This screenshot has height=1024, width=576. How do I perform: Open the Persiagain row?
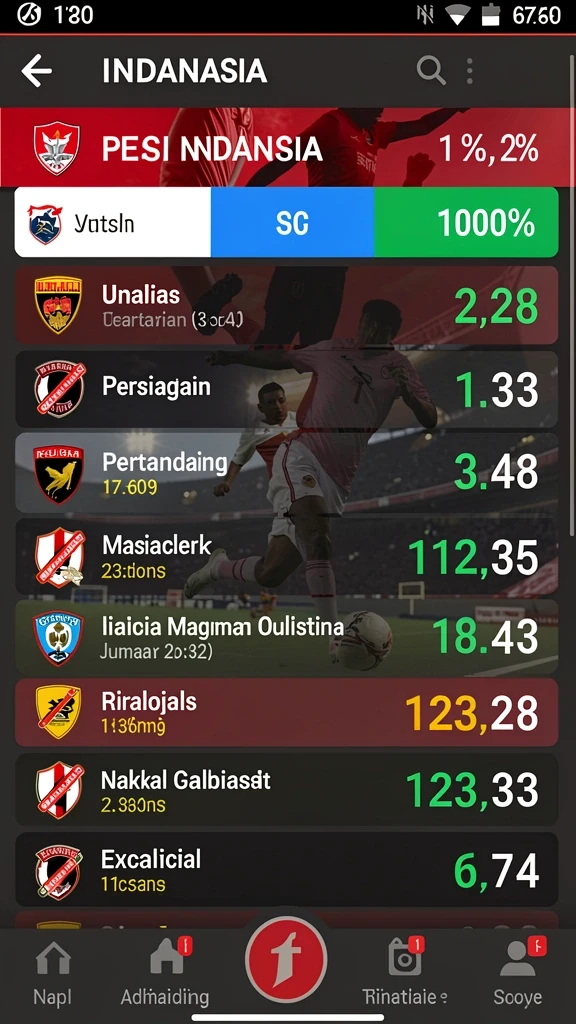pyautogui.click(x=287, y=389)
